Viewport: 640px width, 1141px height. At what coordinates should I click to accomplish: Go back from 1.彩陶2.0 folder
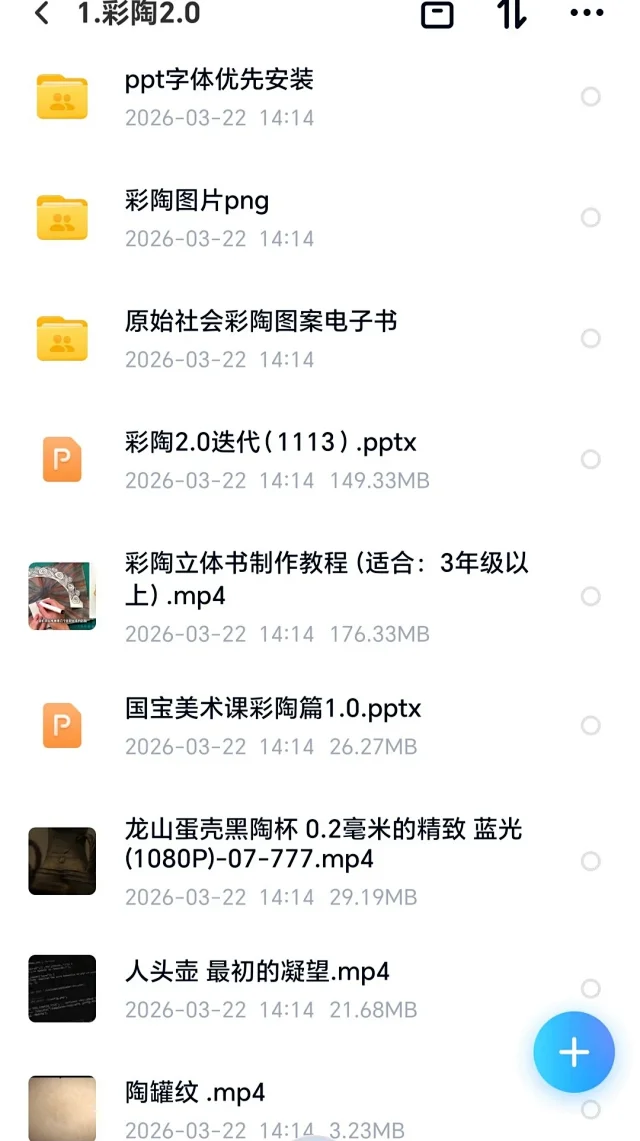click(42, 14)
